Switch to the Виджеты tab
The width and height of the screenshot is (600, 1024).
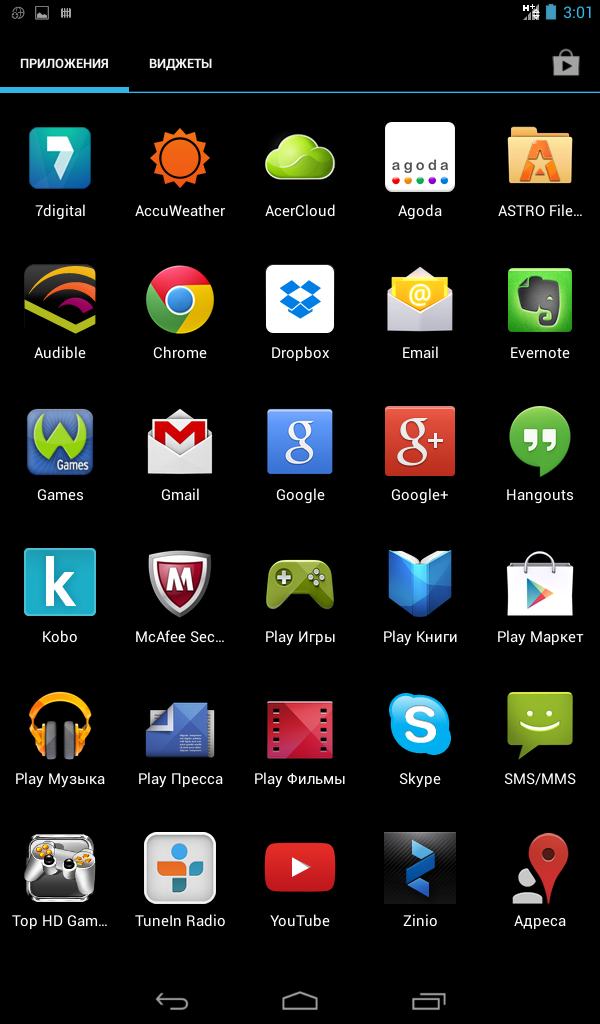point(180,63)
